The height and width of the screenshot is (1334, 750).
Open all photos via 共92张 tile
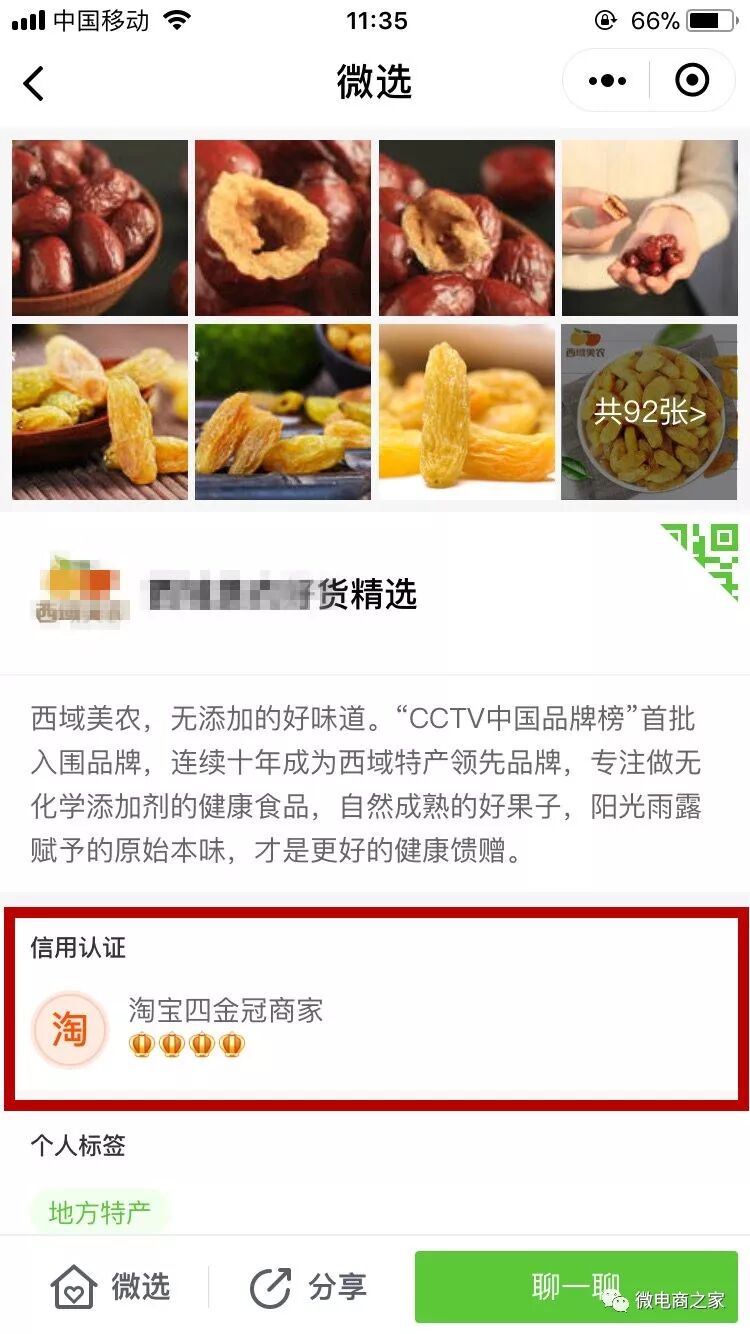[649, 412]
